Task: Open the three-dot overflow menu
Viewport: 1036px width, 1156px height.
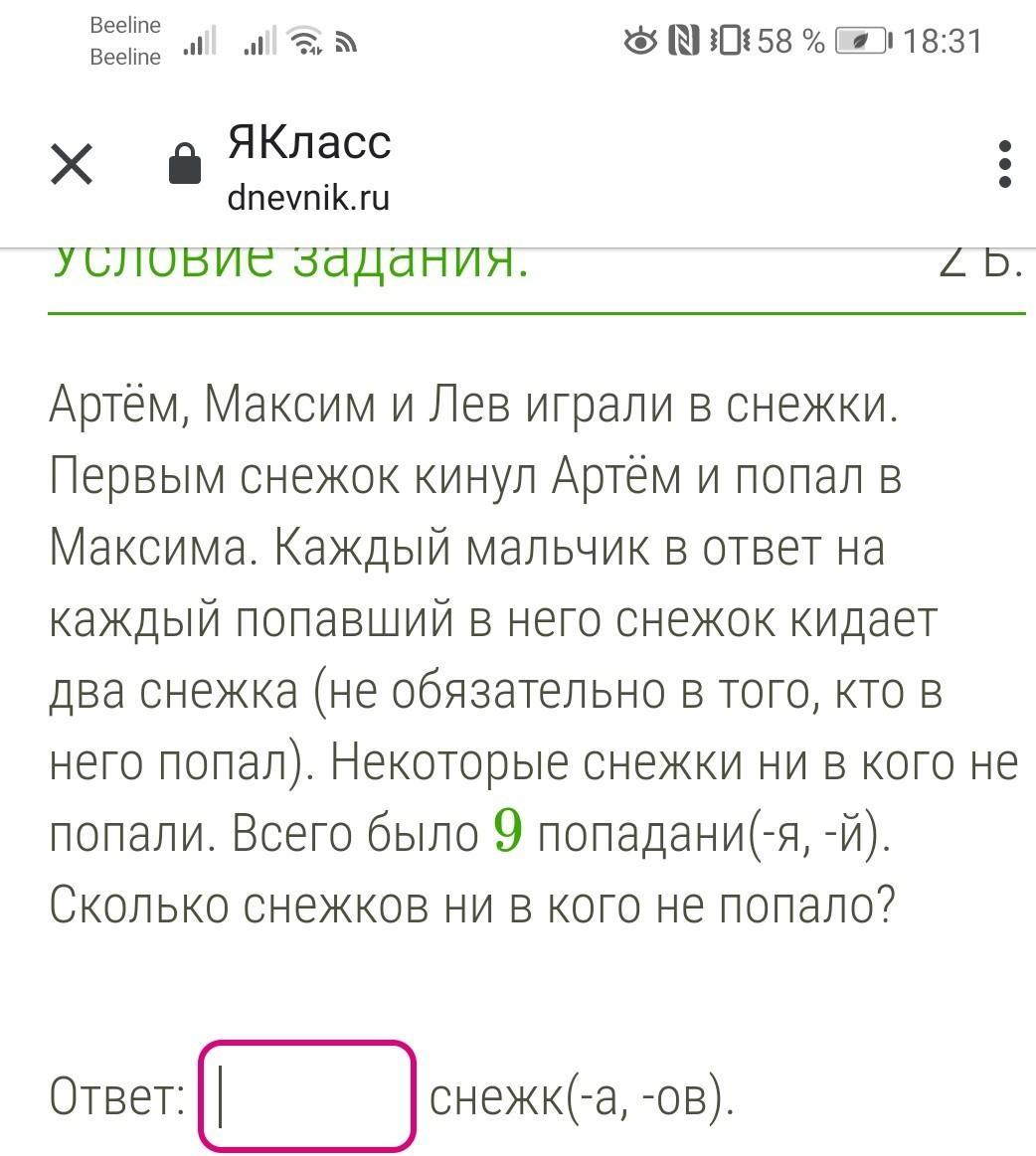Action: [x=1004, y=164]
